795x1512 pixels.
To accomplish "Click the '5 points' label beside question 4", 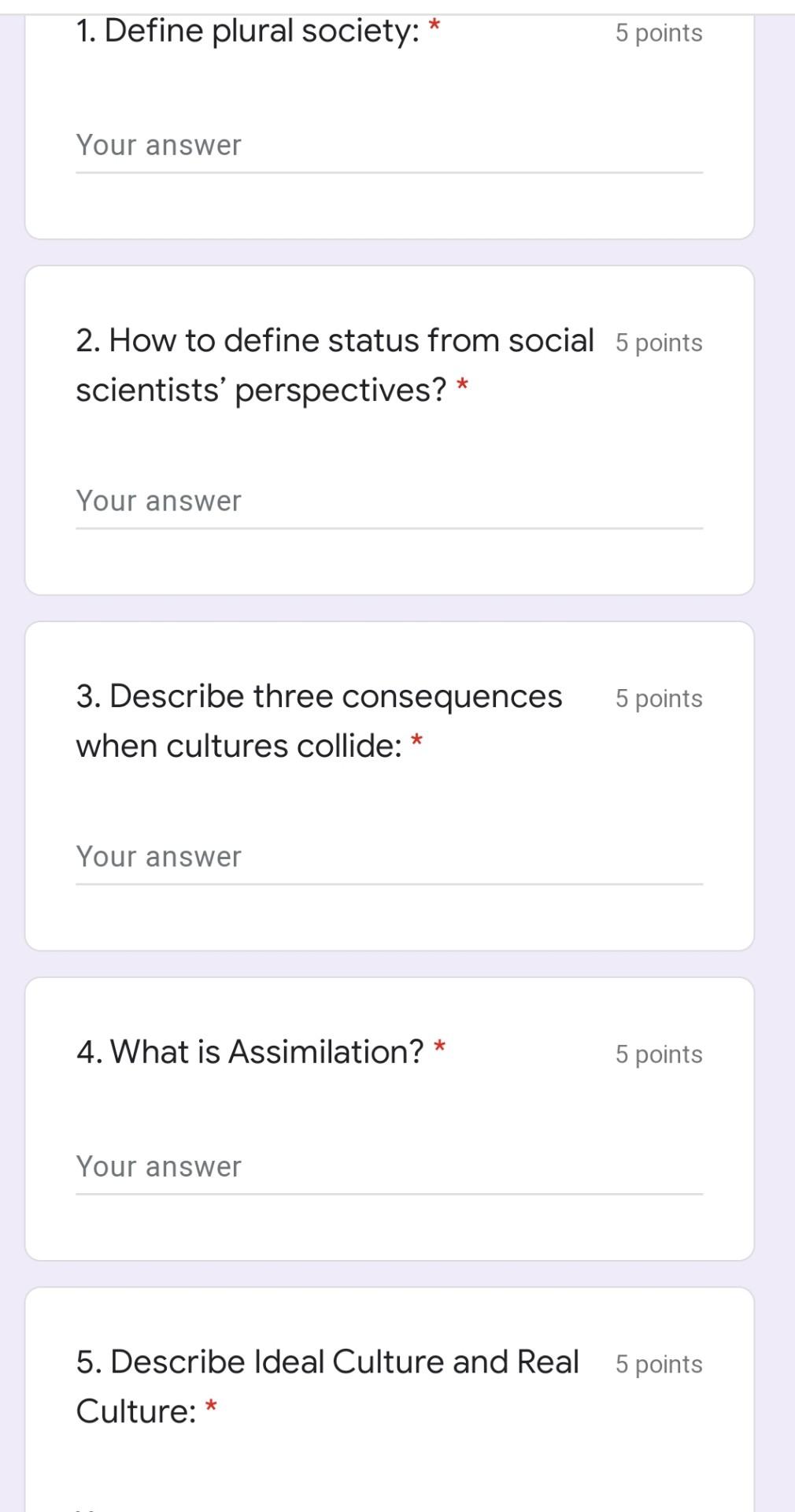I will tap(659, 1054).
